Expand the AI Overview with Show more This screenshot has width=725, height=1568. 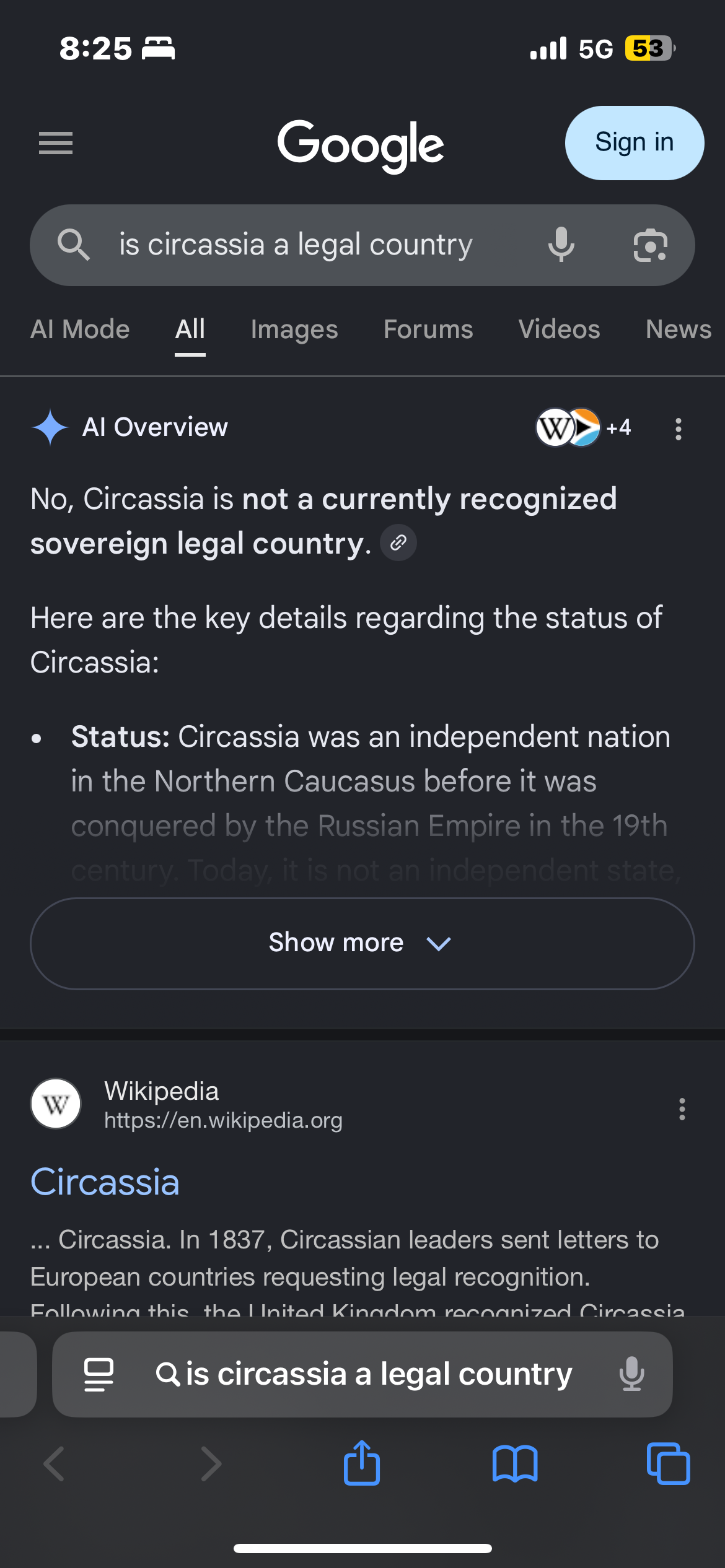click(362, 943)
